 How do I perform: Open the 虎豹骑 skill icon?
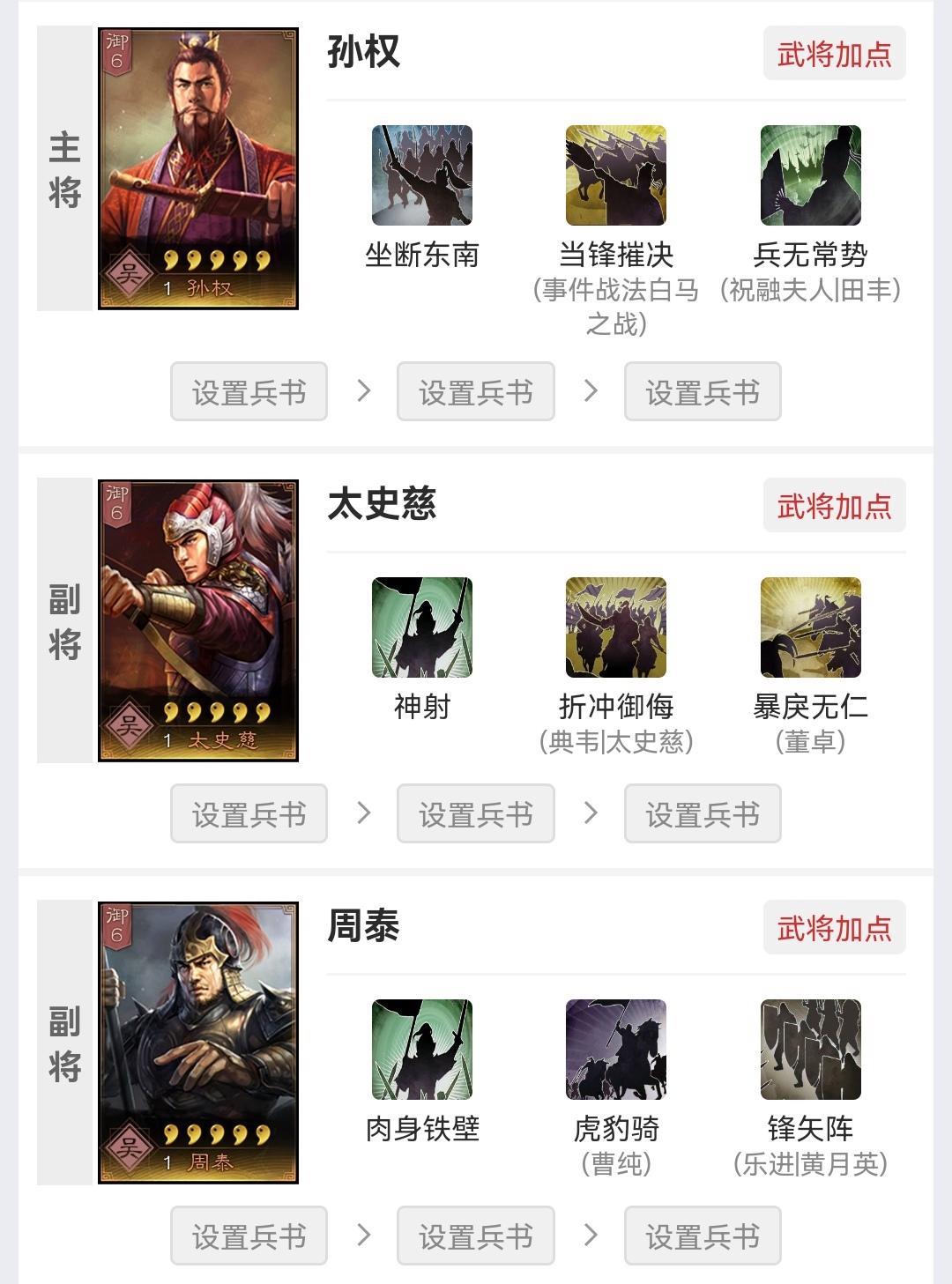[x=614, y=1049]
